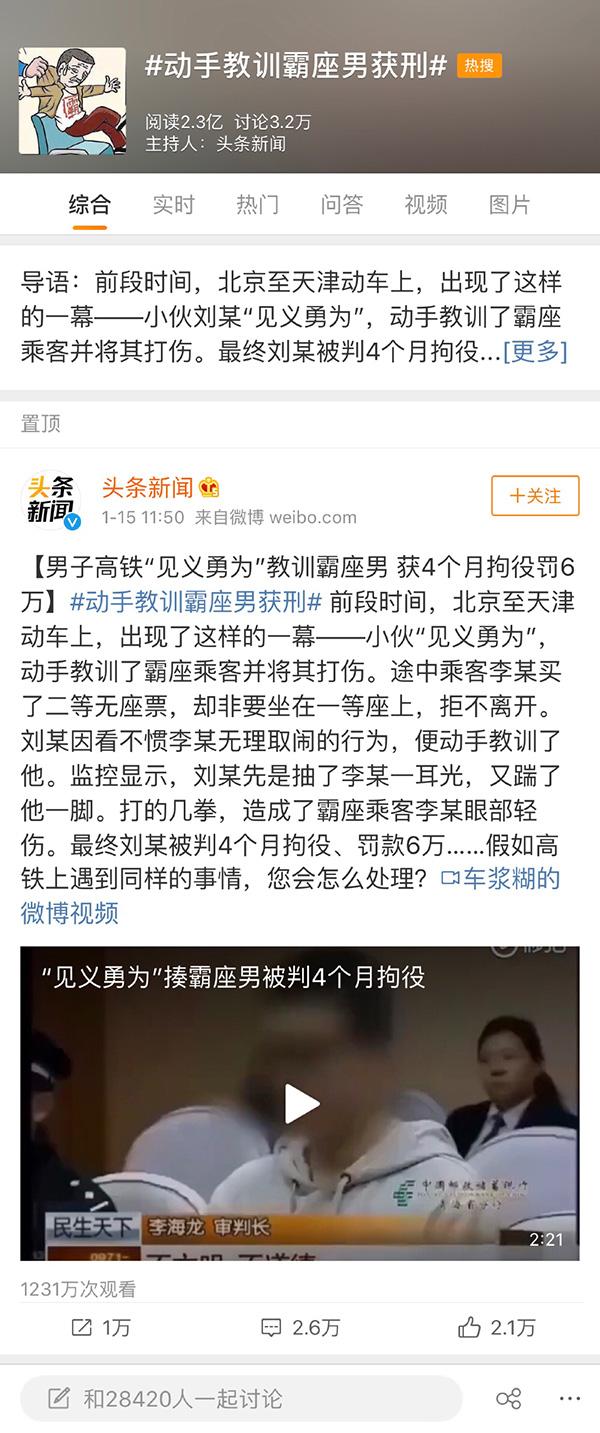This screenshot has width=600, height=1433.
Task: Switch to the 视频 tab
Action: 425,205
